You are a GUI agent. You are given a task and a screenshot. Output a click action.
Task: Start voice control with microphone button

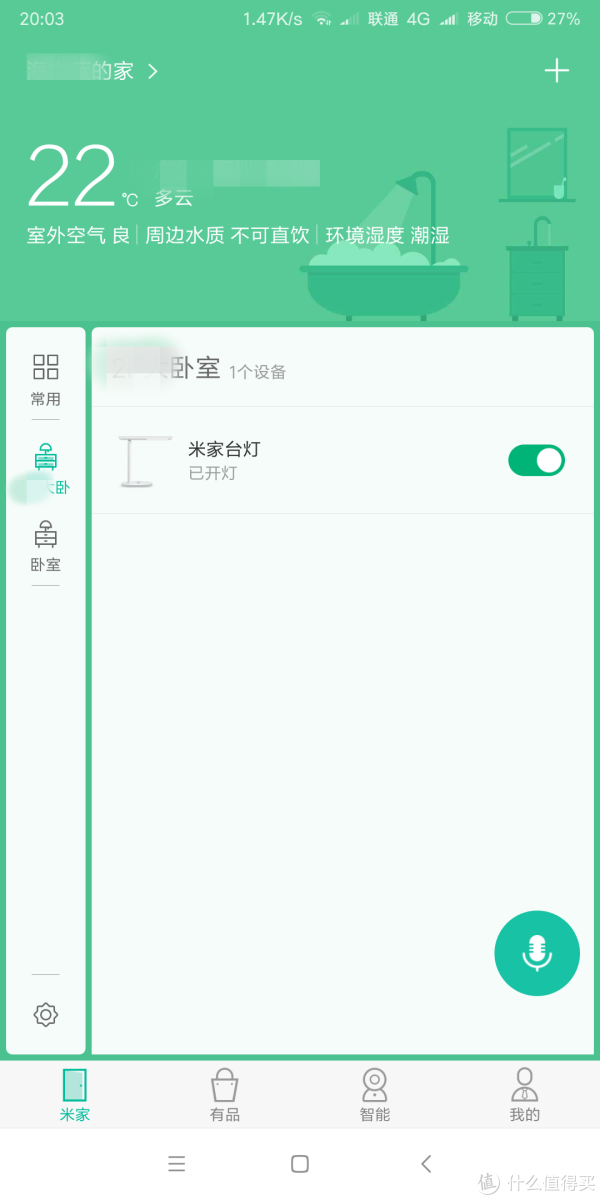pos(537,953)
